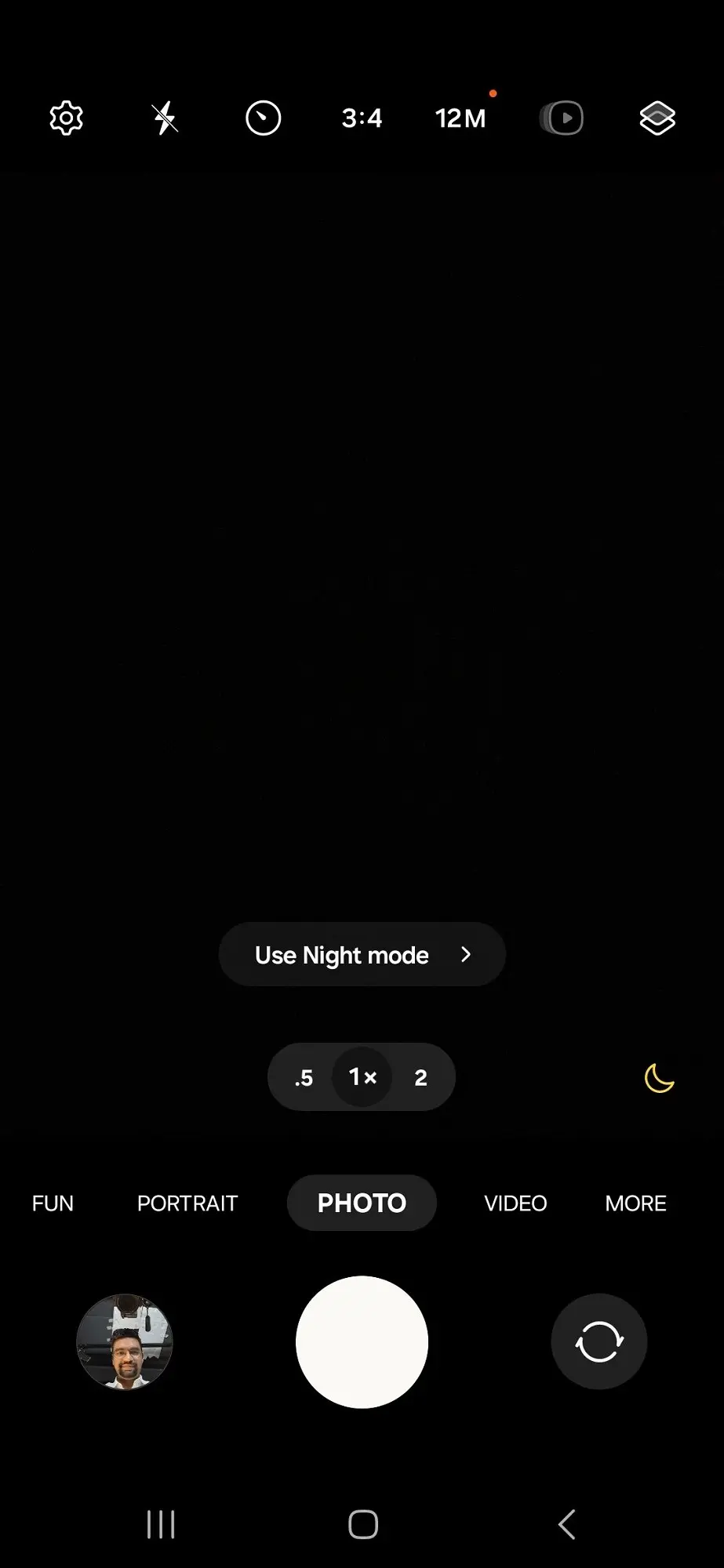This screenshot has height=1568, width=724.
Task: Toggle the flash setting
Action: tap(165, 118)
